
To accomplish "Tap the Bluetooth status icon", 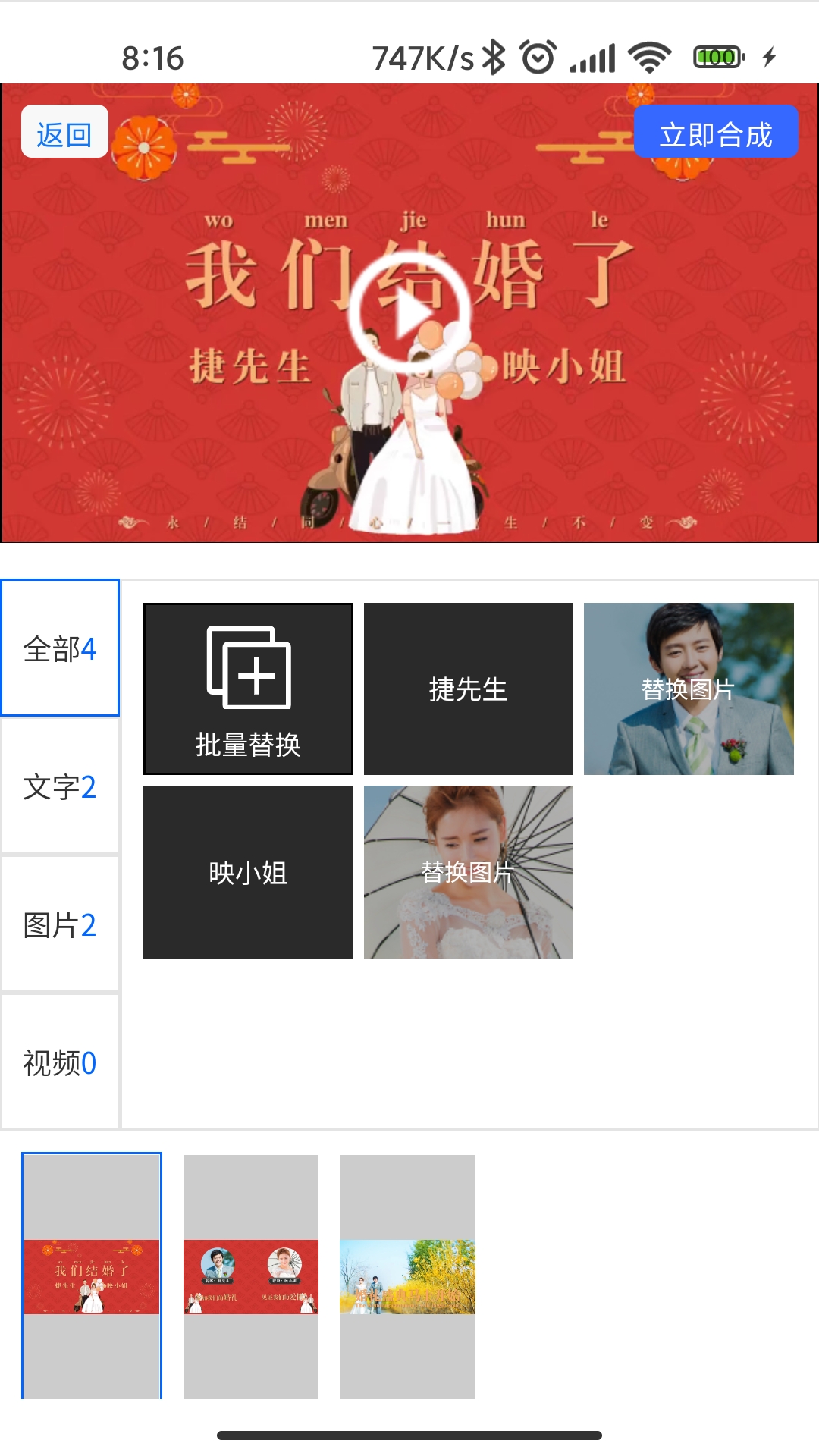I will (492, 55).
